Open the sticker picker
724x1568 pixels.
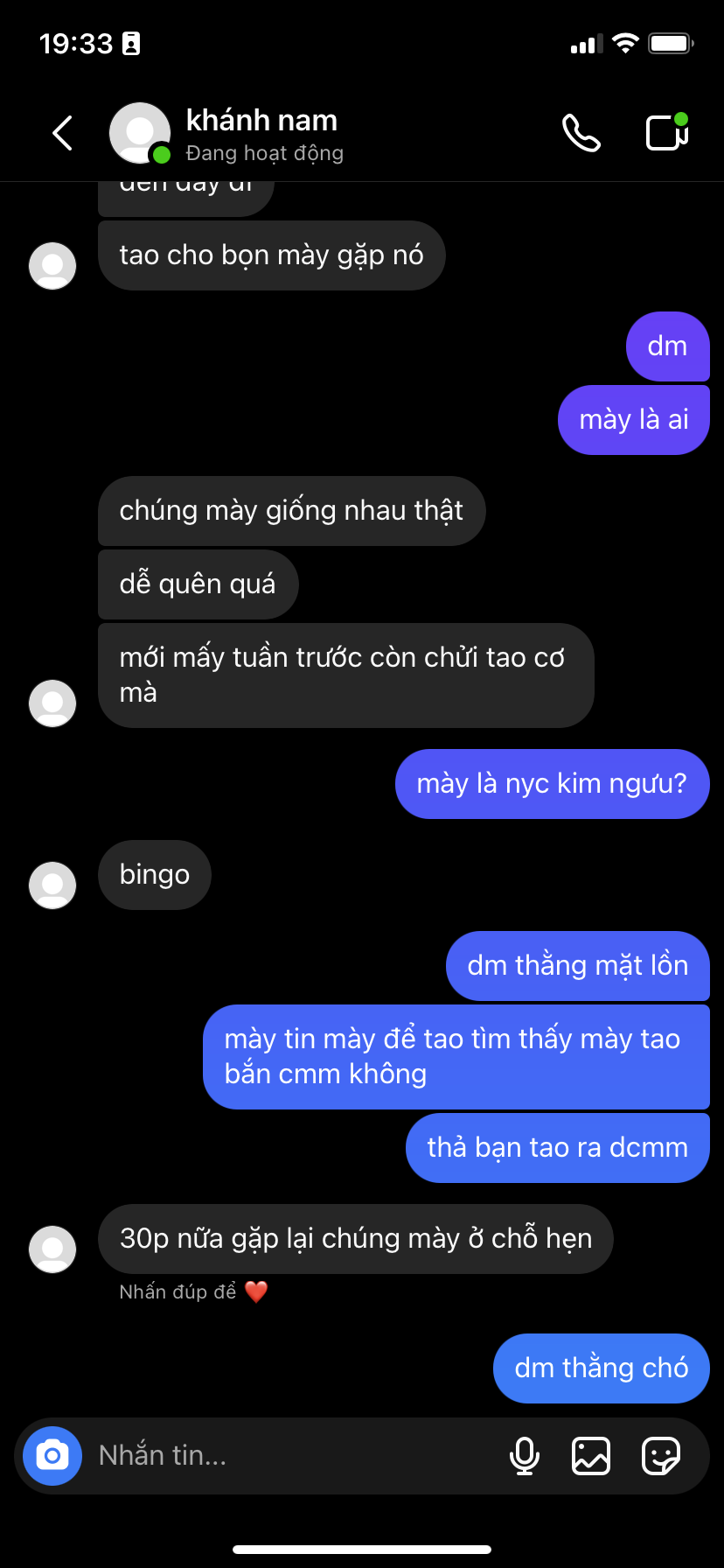point(660,1456)
